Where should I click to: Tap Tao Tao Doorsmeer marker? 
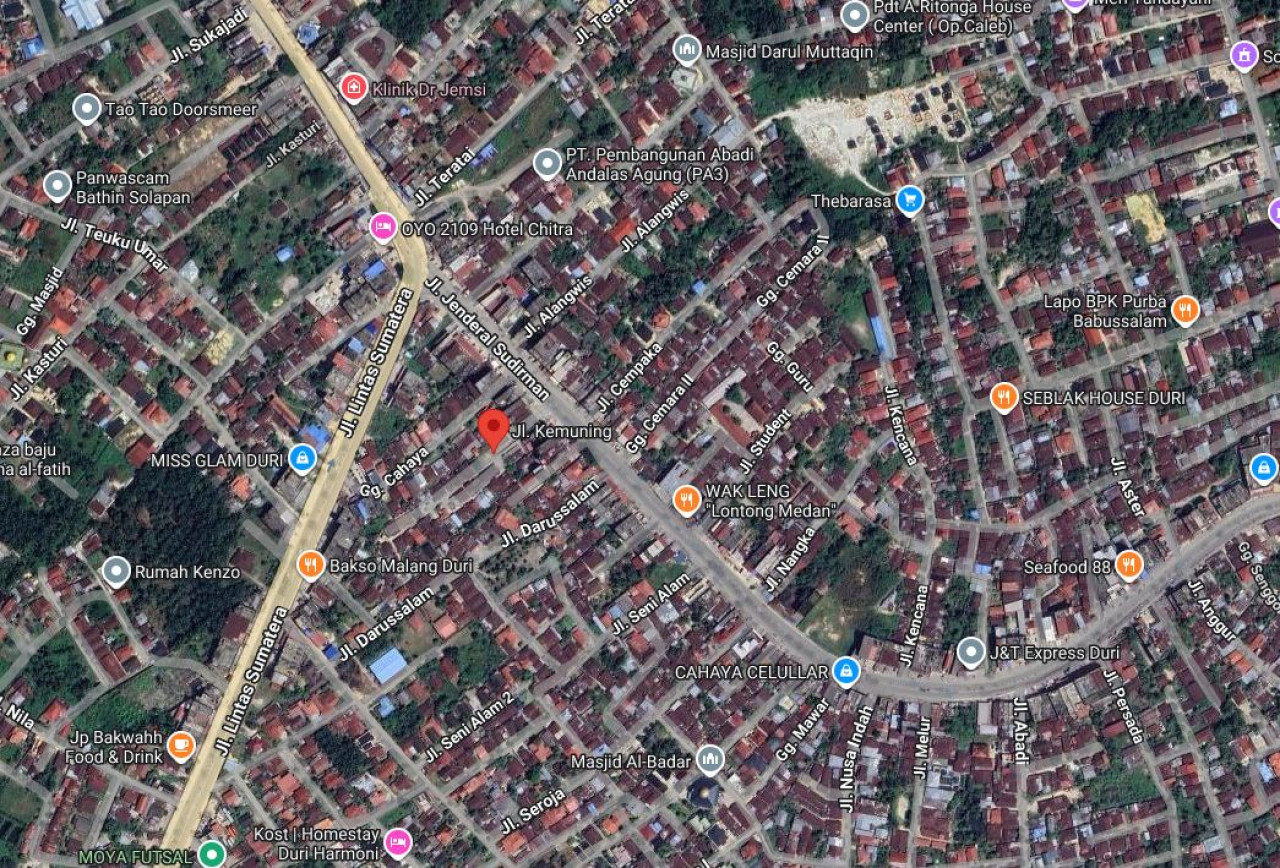87,108
